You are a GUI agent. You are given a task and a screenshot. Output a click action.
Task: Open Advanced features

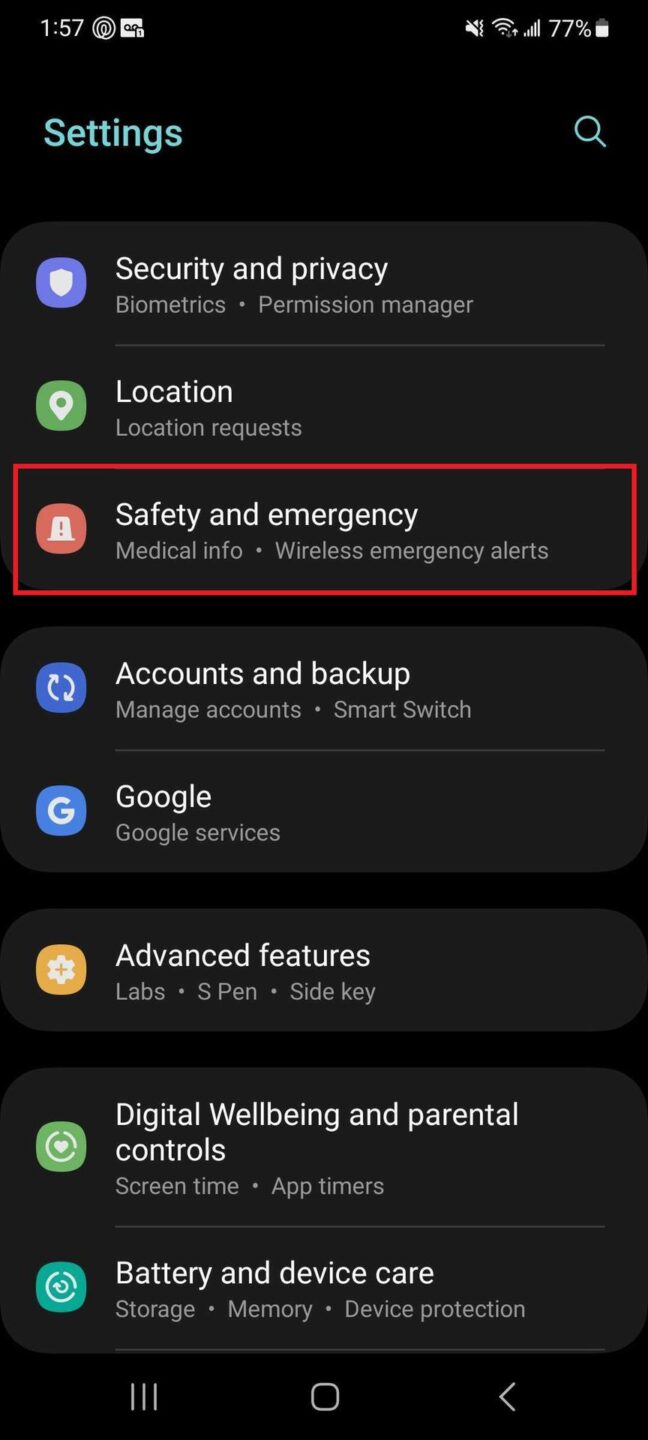324,970
